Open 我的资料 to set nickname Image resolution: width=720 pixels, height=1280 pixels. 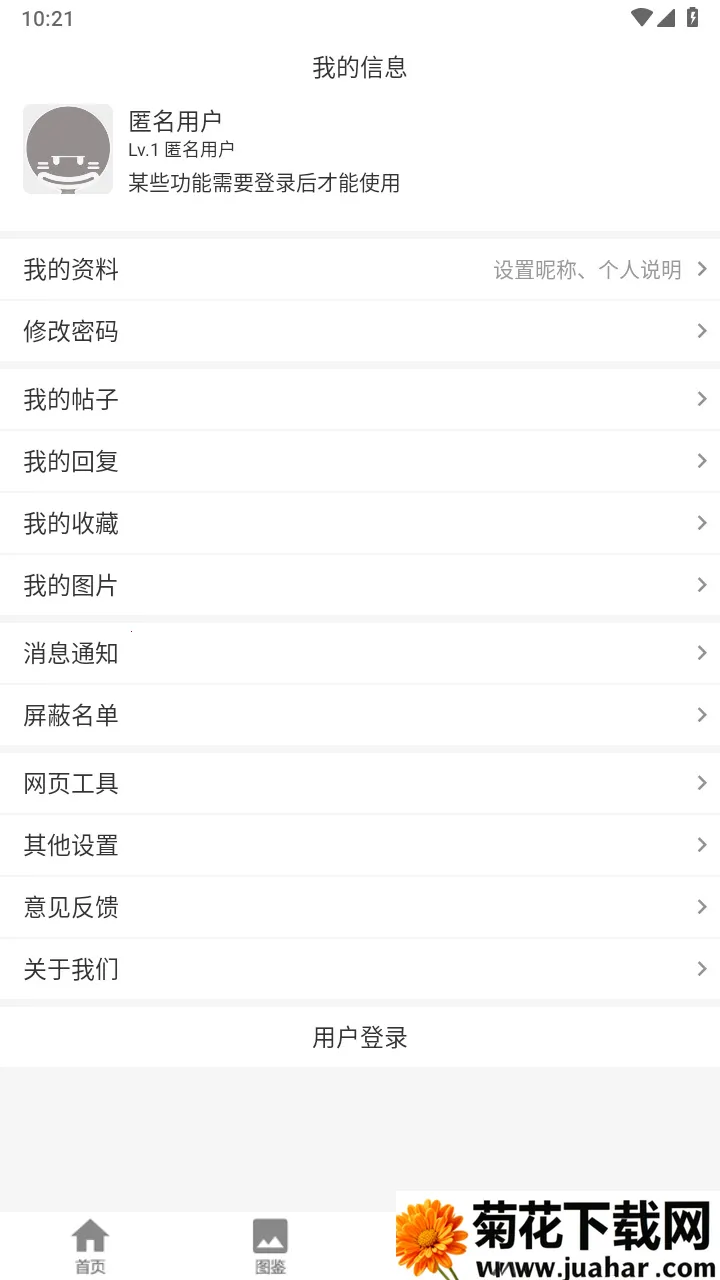coord(360,269)
